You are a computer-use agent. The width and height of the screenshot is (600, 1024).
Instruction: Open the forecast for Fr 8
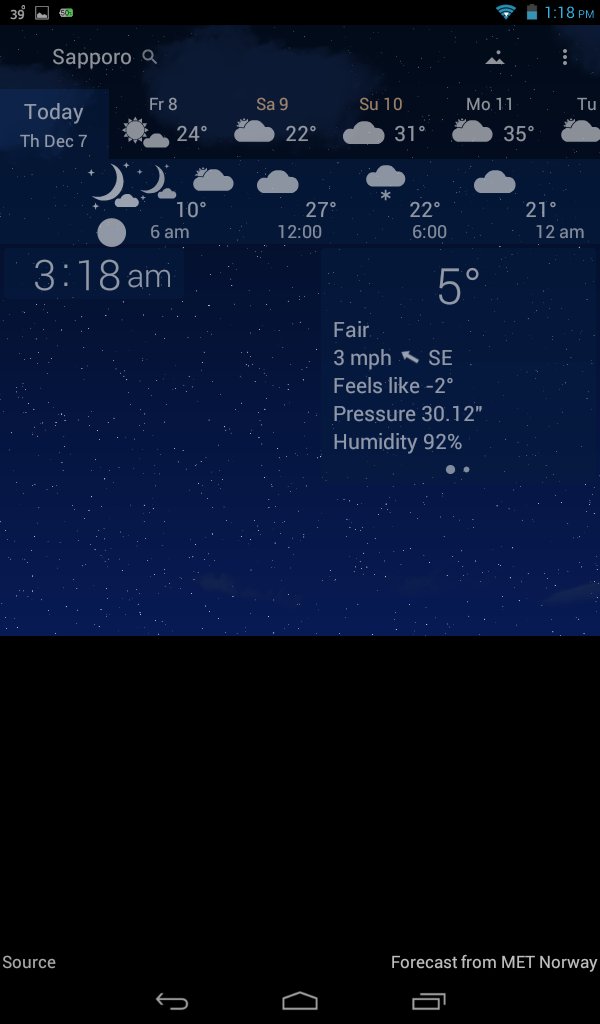pos(164,121)
